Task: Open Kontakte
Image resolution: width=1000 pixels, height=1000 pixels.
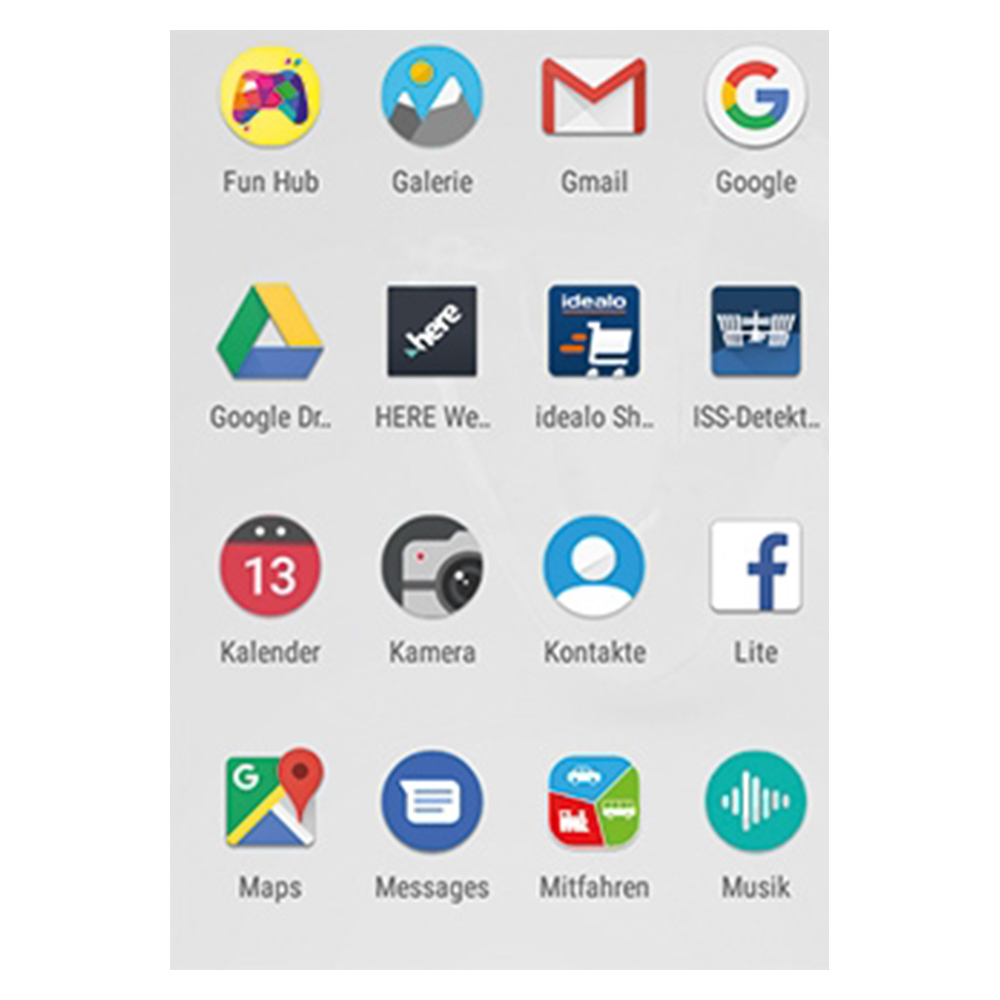Action: (x=594, y=567)
